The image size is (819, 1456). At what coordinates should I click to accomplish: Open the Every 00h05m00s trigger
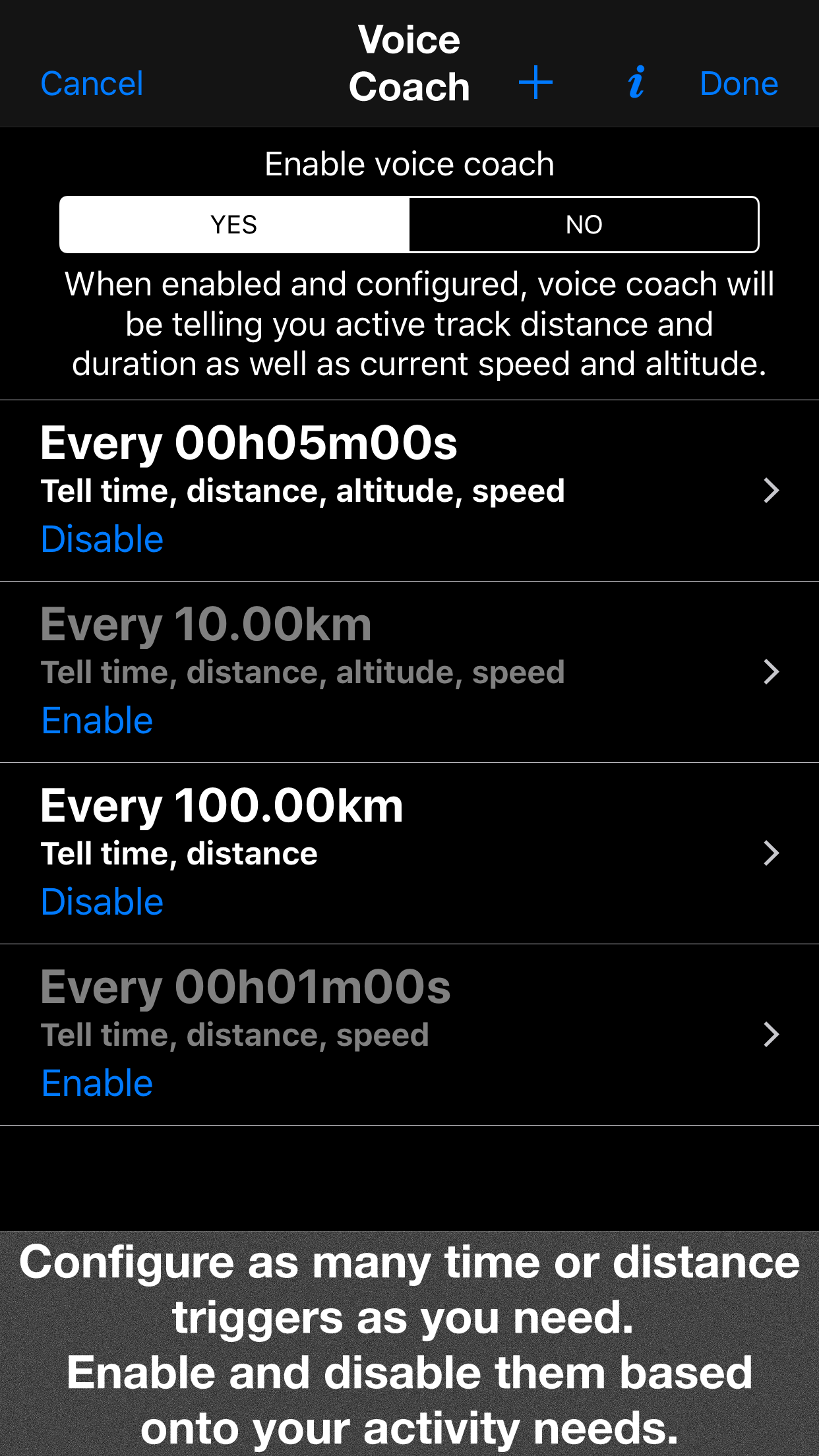770,491
